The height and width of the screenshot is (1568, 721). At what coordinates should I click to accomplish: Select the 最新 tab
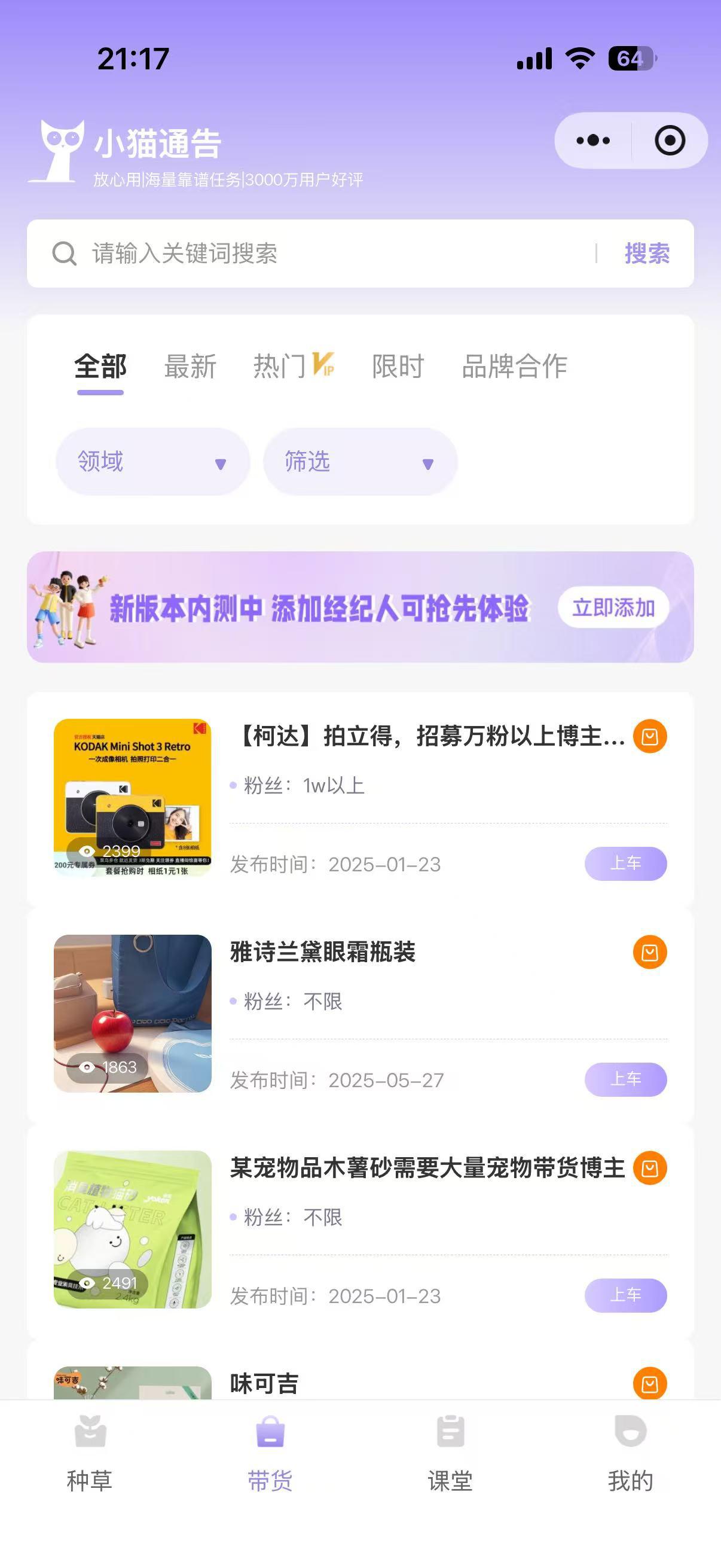[191, 366]
